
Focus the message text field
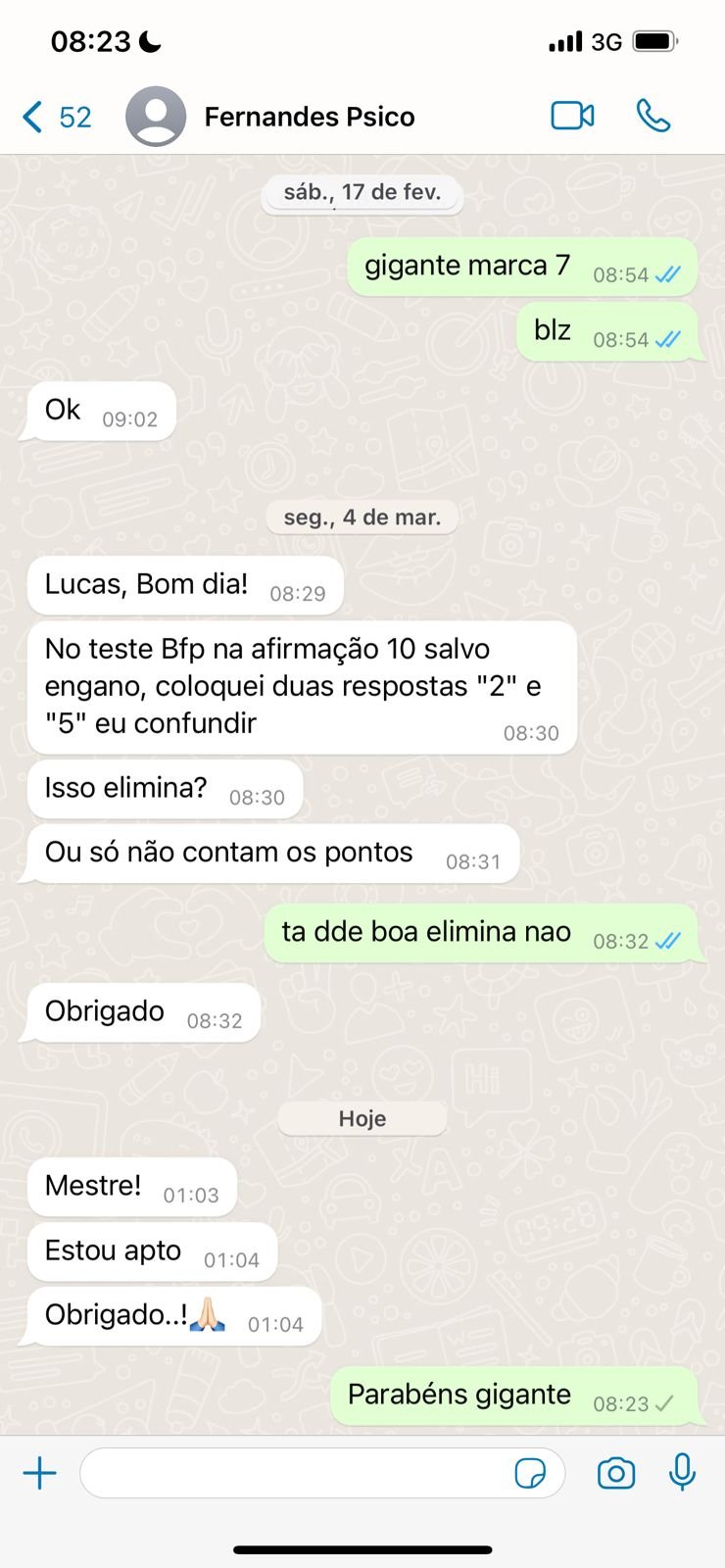pos(294,1473)
